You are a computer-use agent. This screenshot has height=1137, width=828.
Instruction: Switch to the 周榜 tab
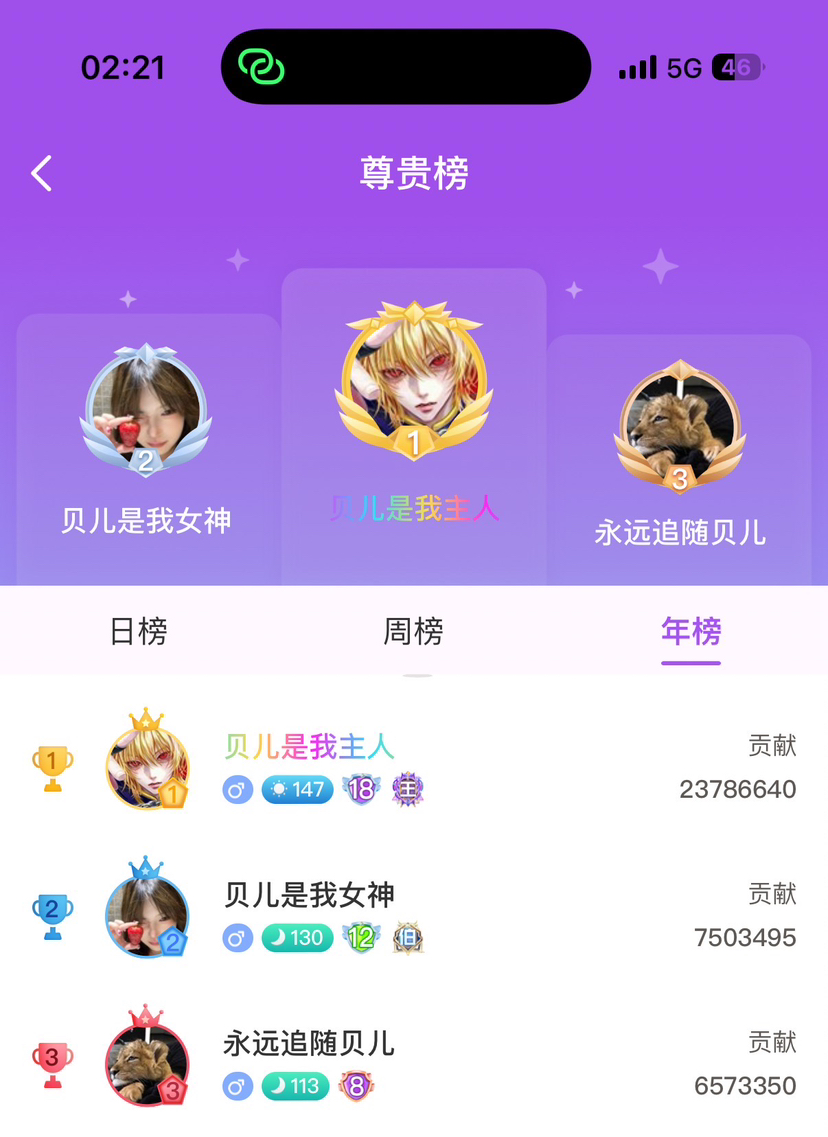(413, 632)
